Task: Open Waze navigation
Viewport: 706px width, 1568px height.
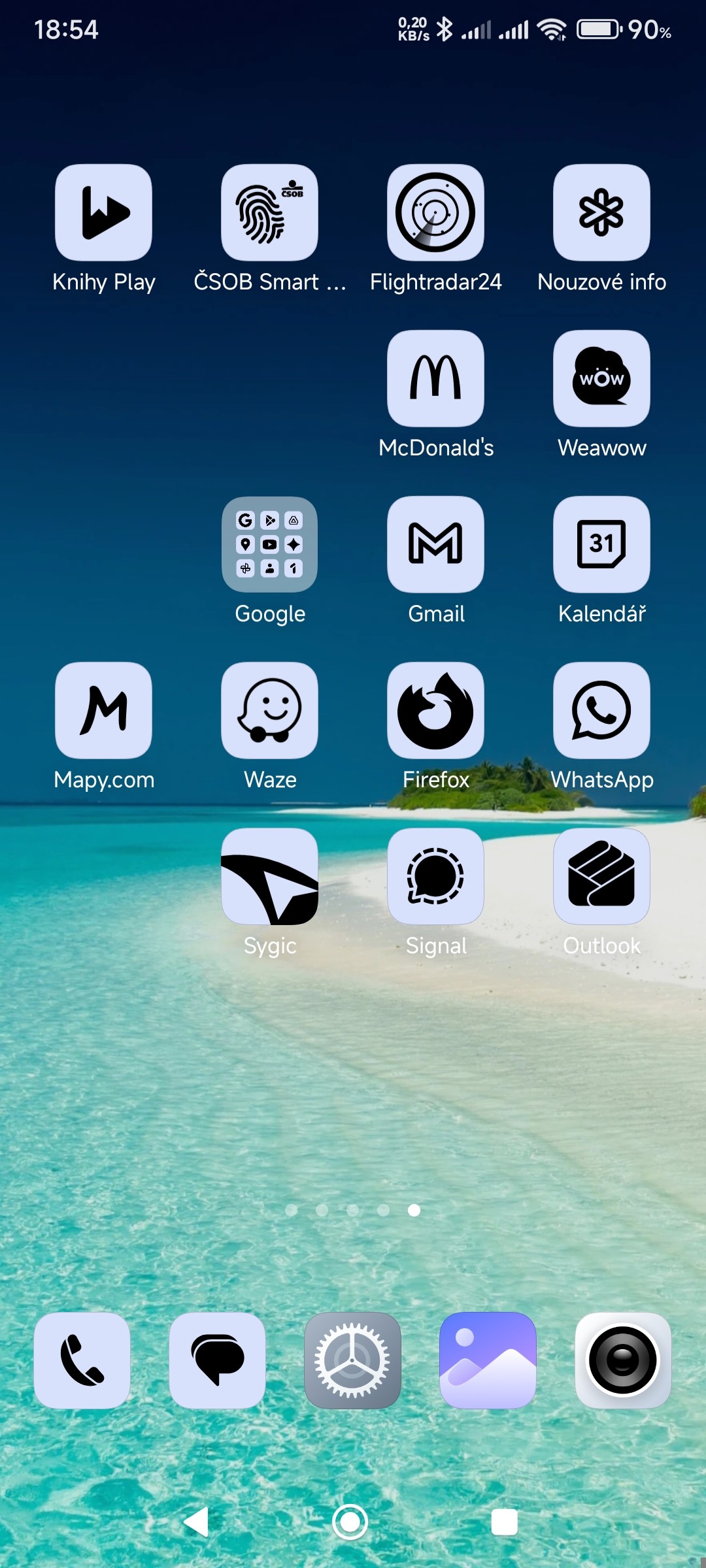Action: click(269, 710)
